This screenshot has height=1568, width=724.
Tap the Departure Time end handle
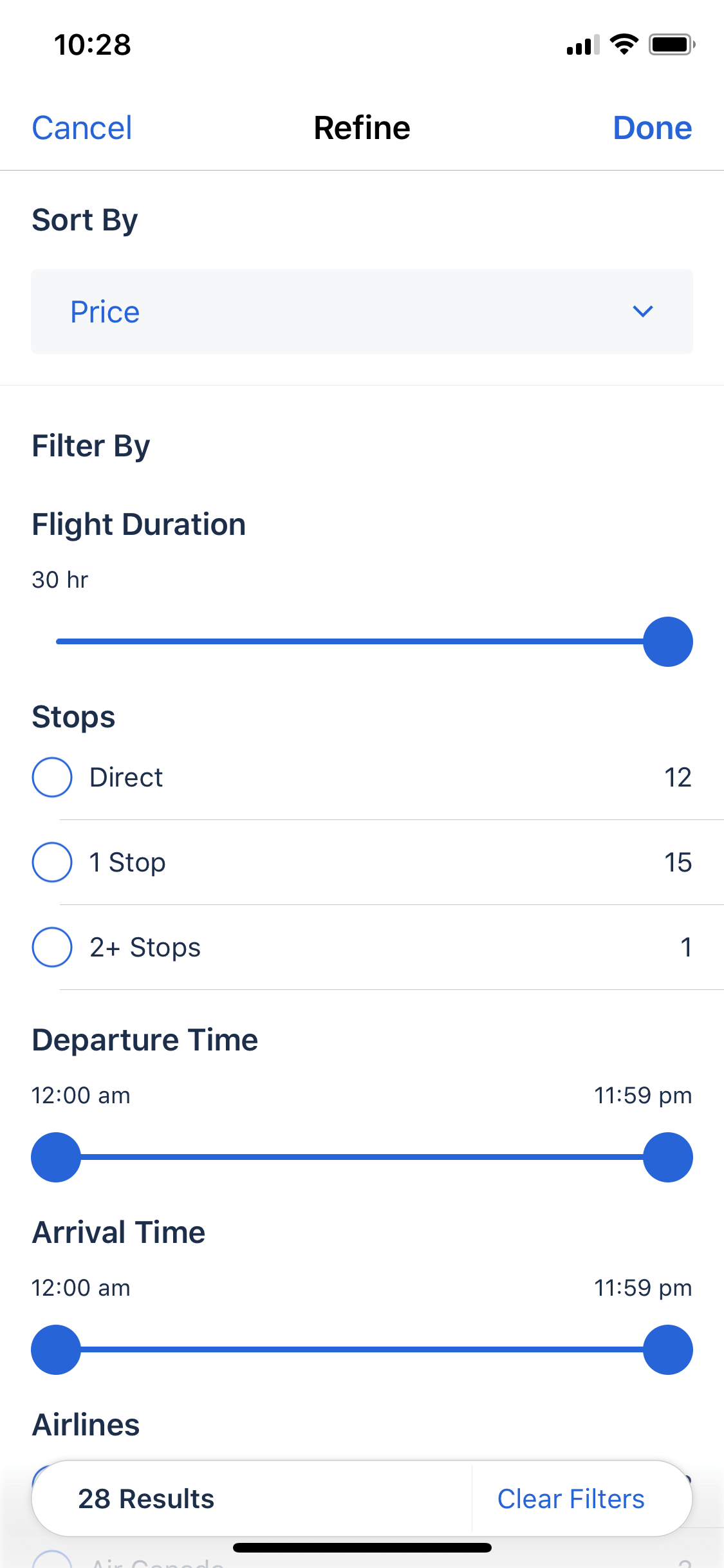point(667,1157)
